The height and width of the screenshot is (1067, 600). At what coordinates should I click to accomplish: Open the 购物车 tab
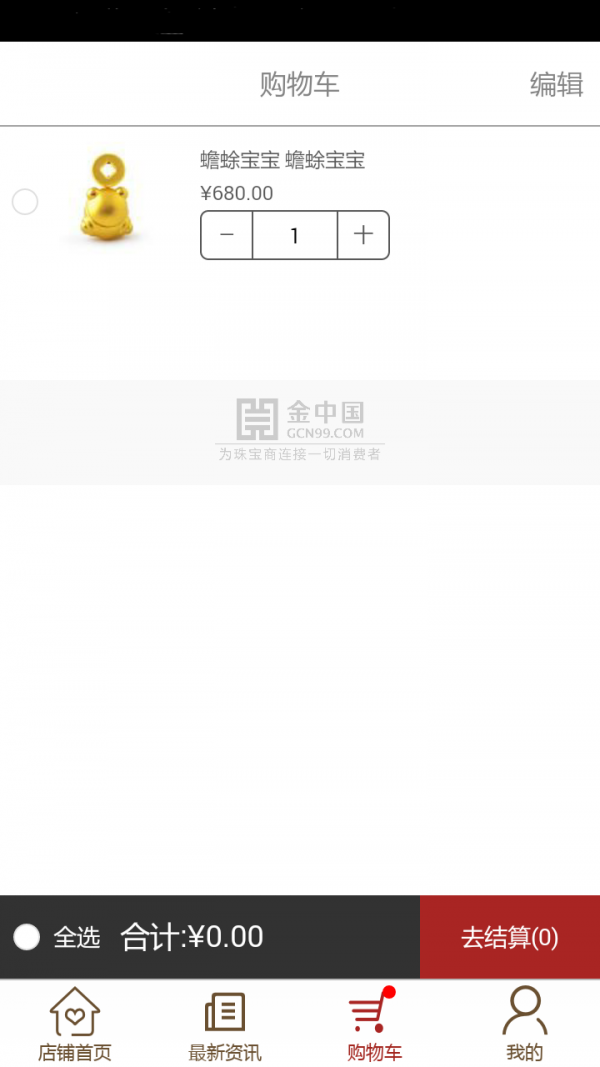374,1024
